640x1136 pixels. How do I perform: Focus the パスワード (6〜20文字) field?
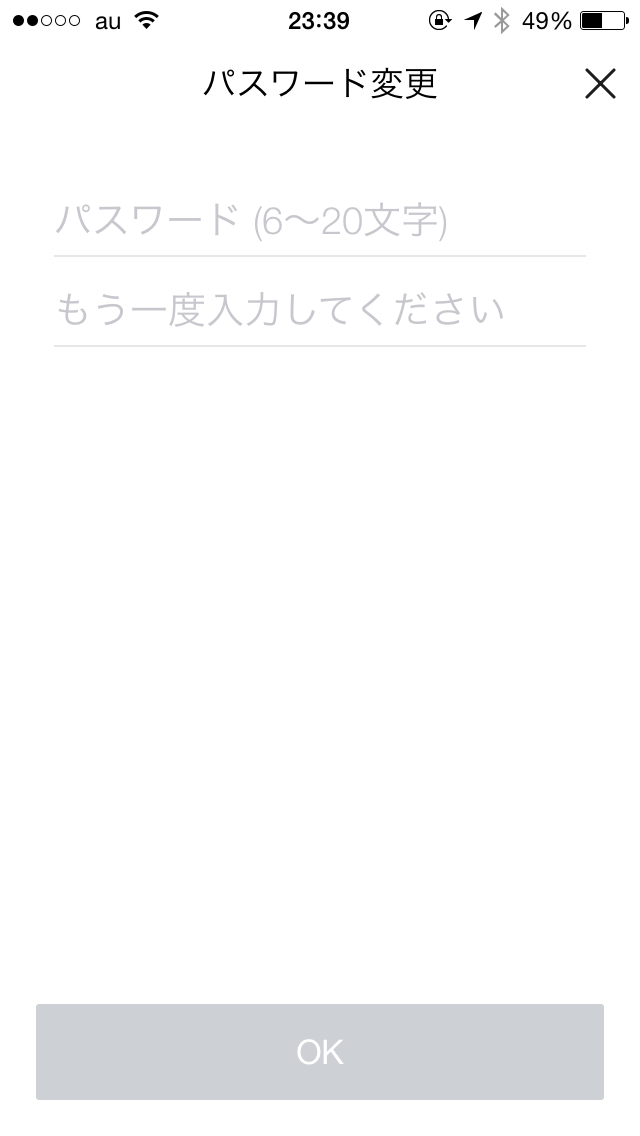pyautogui.click(x=320, y=220)
